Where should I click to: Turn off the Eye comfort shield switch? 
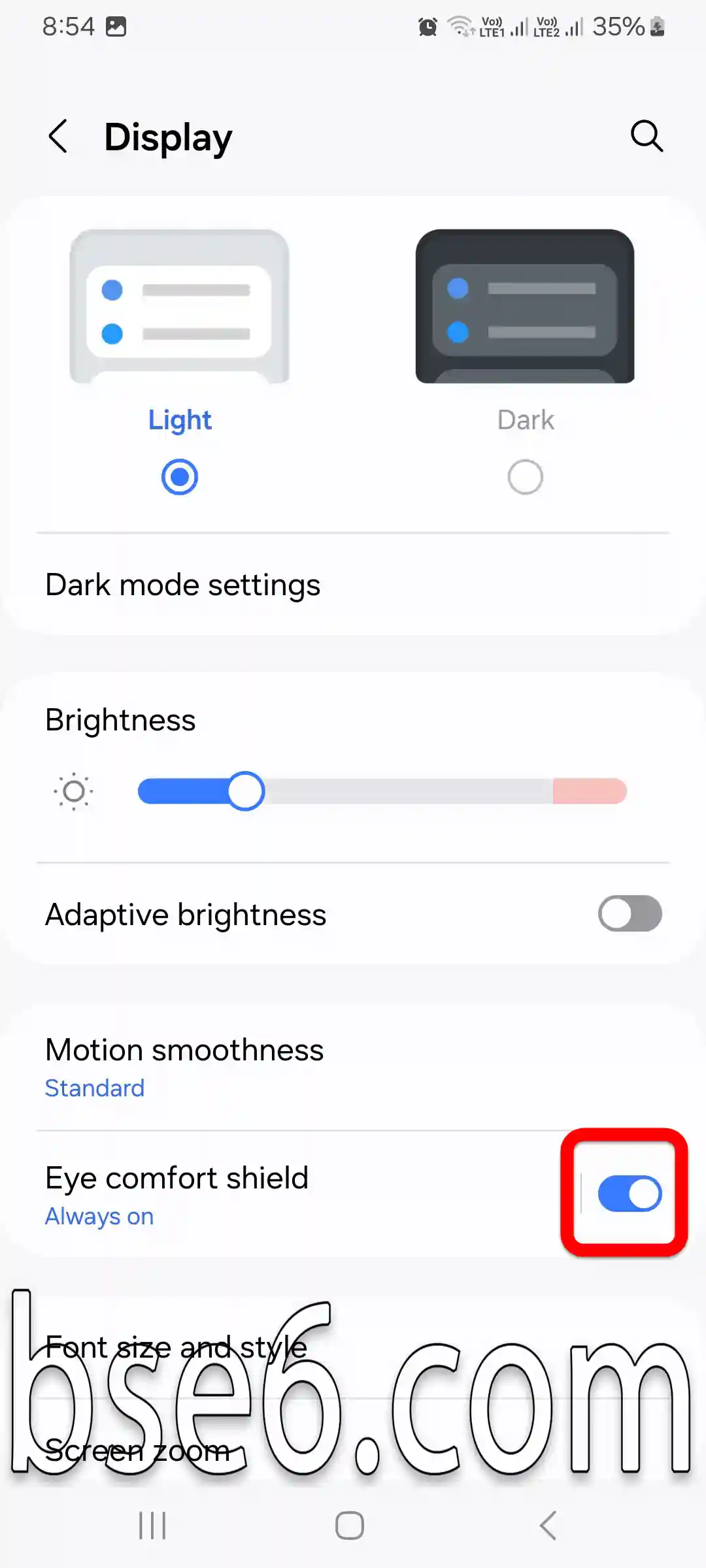tap(630, 1194)
